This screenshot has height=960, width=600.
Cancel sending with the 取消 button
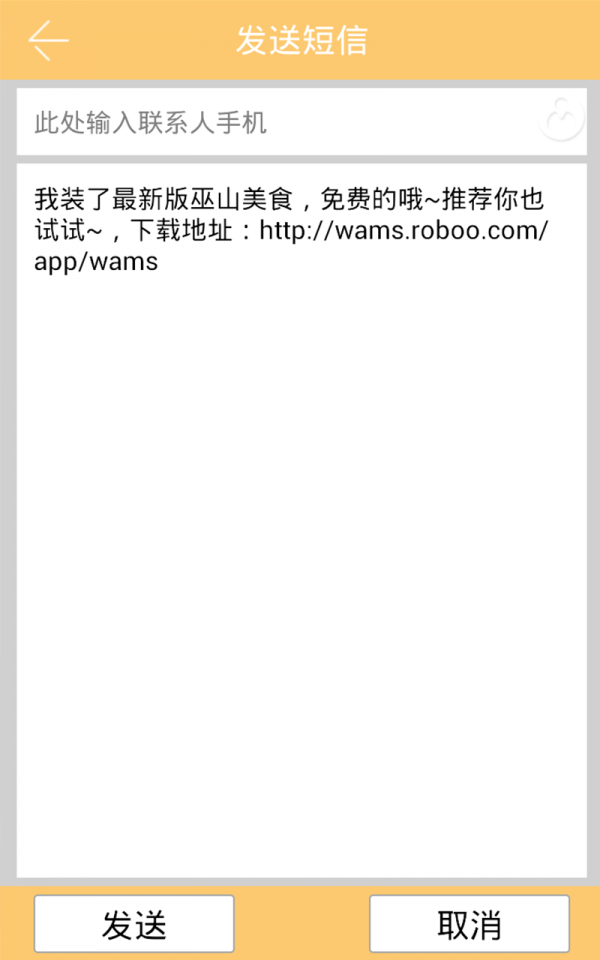click(469, 924)
